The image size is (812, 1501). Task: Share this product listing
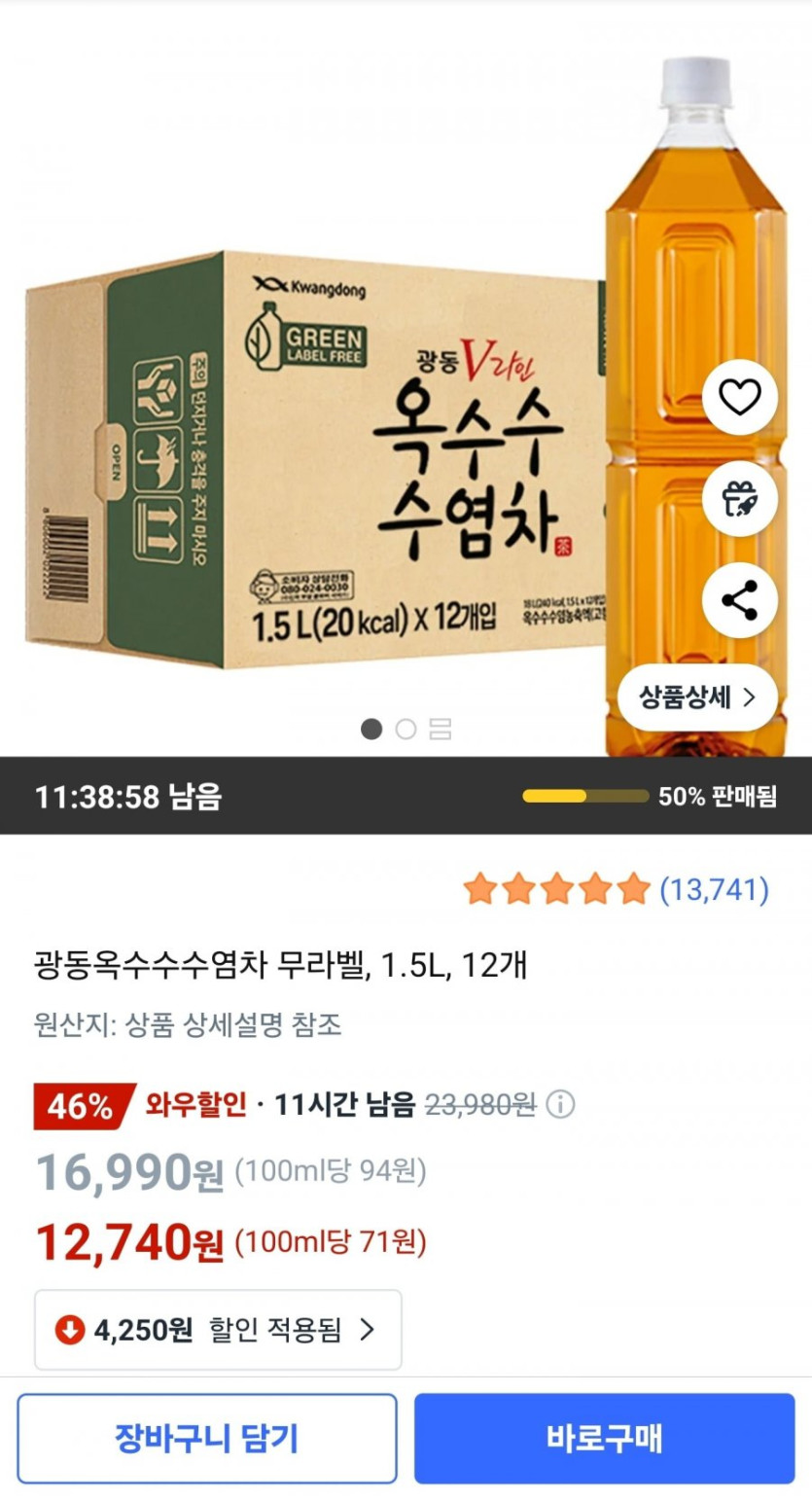click(739, 600)
